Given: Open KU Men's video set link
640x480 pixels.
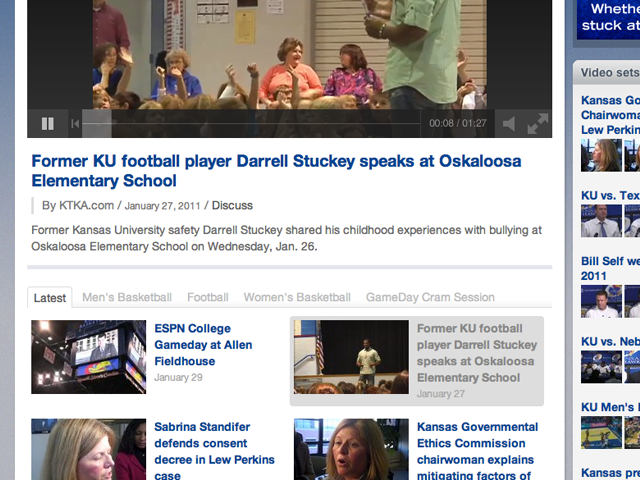Looking at the screenshot, I should tap(610, 408).
